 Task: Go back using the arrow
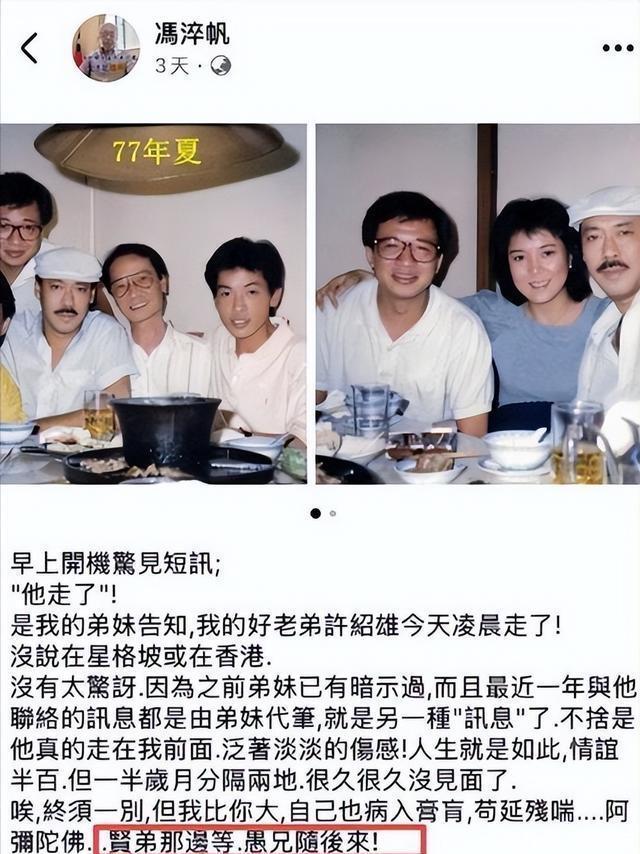30,47
